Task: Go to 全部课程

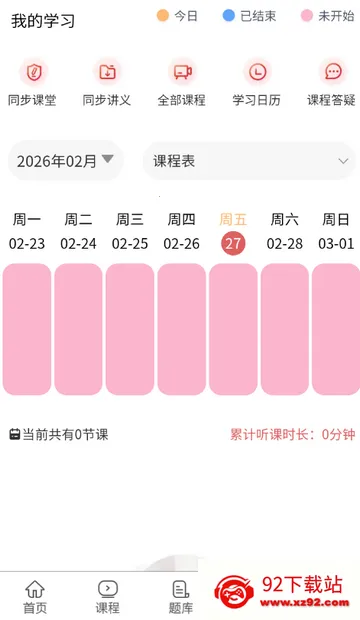Action: 182,83
